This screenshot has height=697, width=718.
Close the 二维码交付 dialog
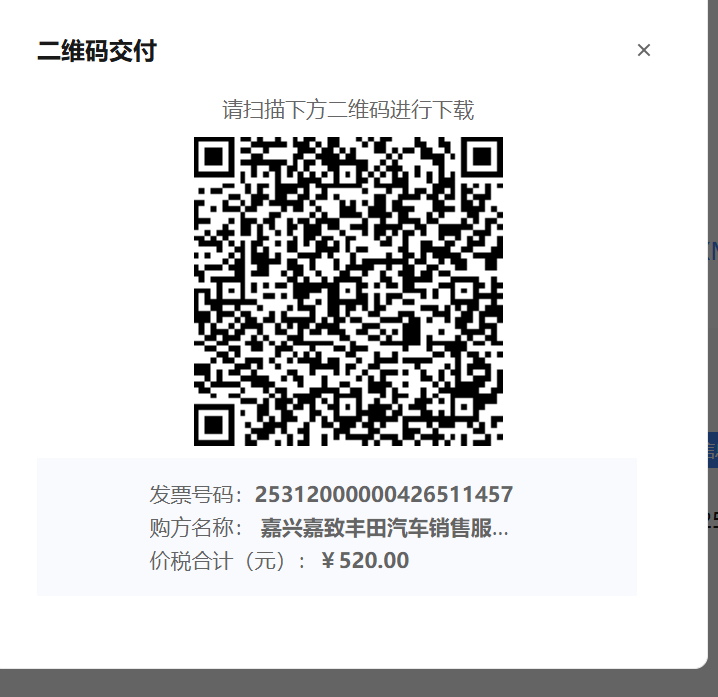[x=643, y=50]
